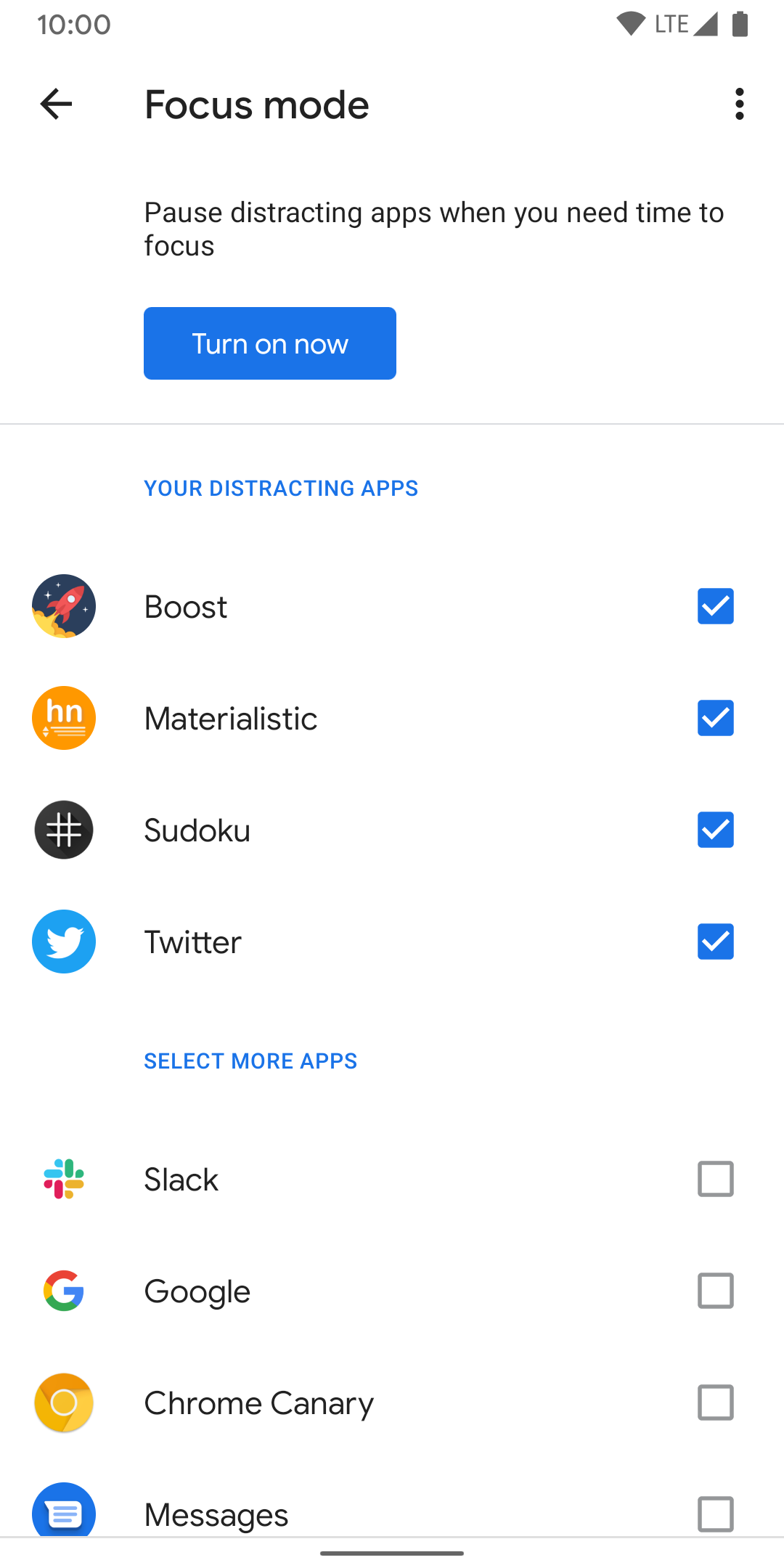Tap the Twitter bird app icon

(x=64, y=942)
